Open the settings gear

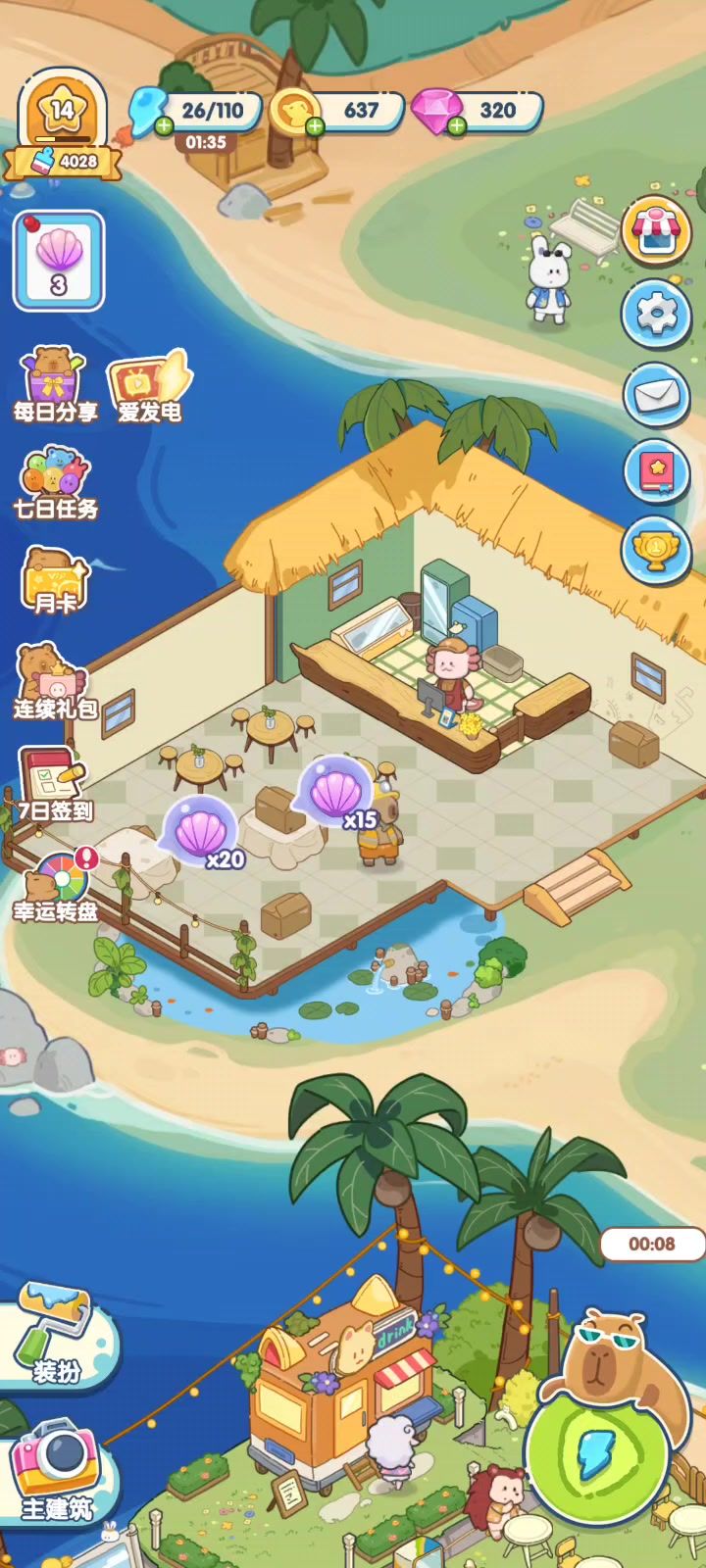(x=656, y=314)
